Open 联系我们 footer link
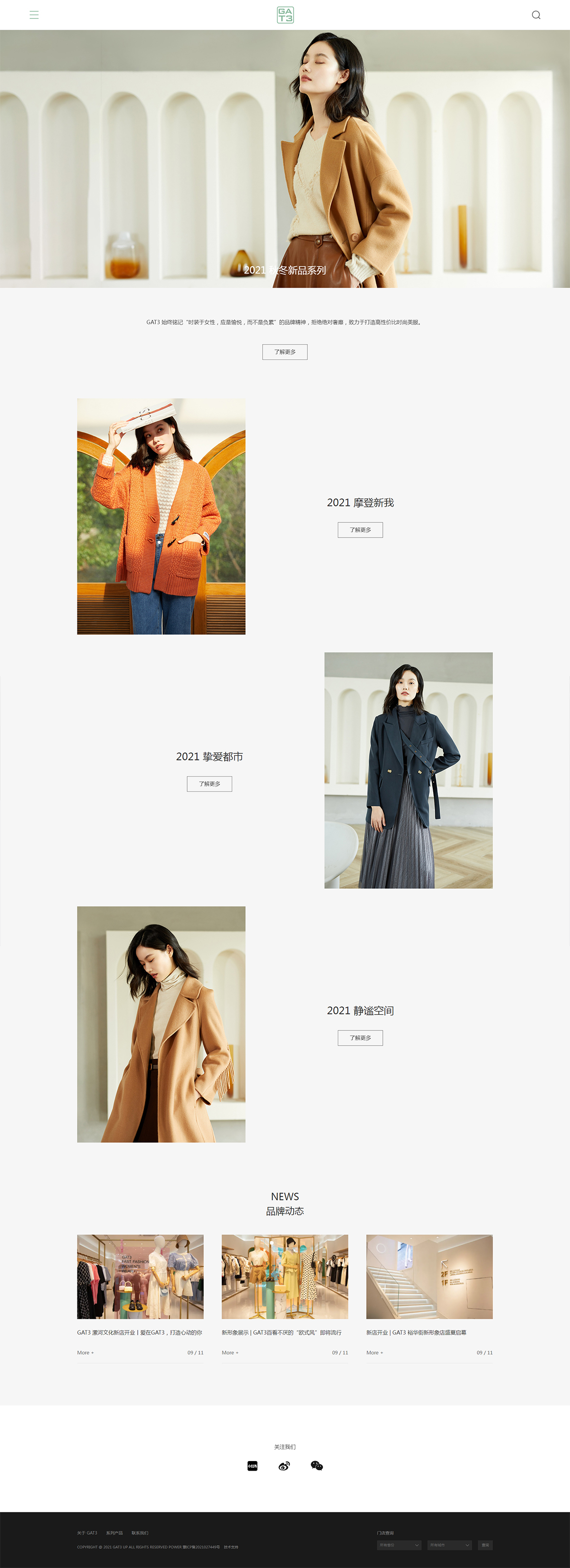The width and height of the screenshot is (570, 1568). [140, 1533]
